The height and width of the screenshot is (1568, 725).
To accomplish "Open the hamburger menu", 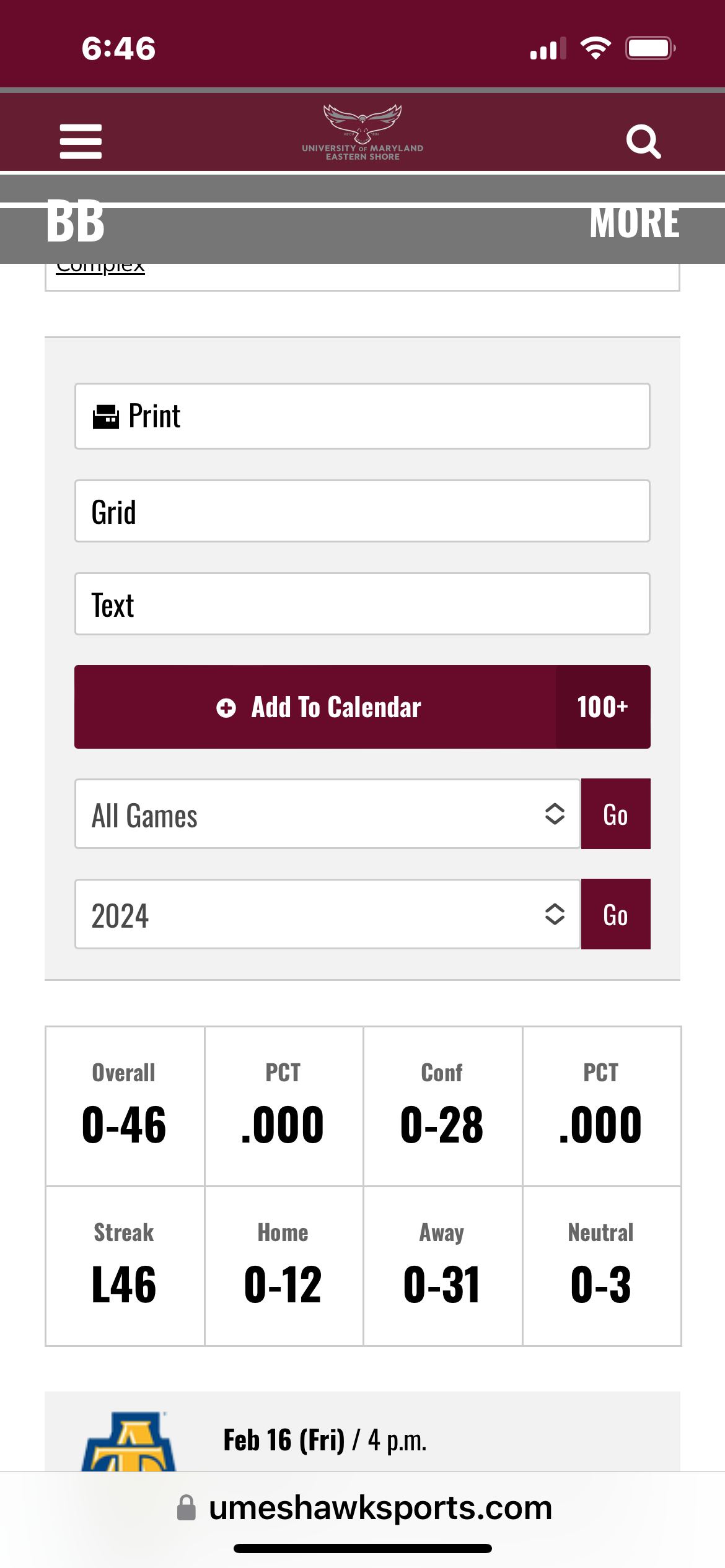I will (x=81, y=141).
